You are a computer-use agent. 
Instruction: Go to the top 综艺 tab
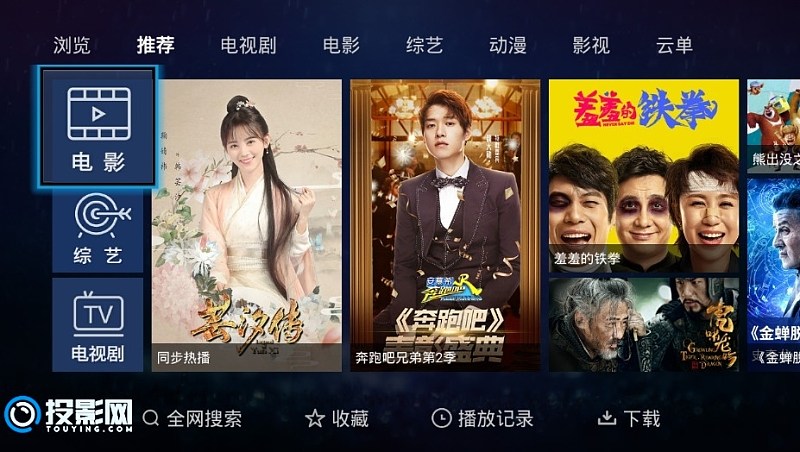(x=424, y=45)
